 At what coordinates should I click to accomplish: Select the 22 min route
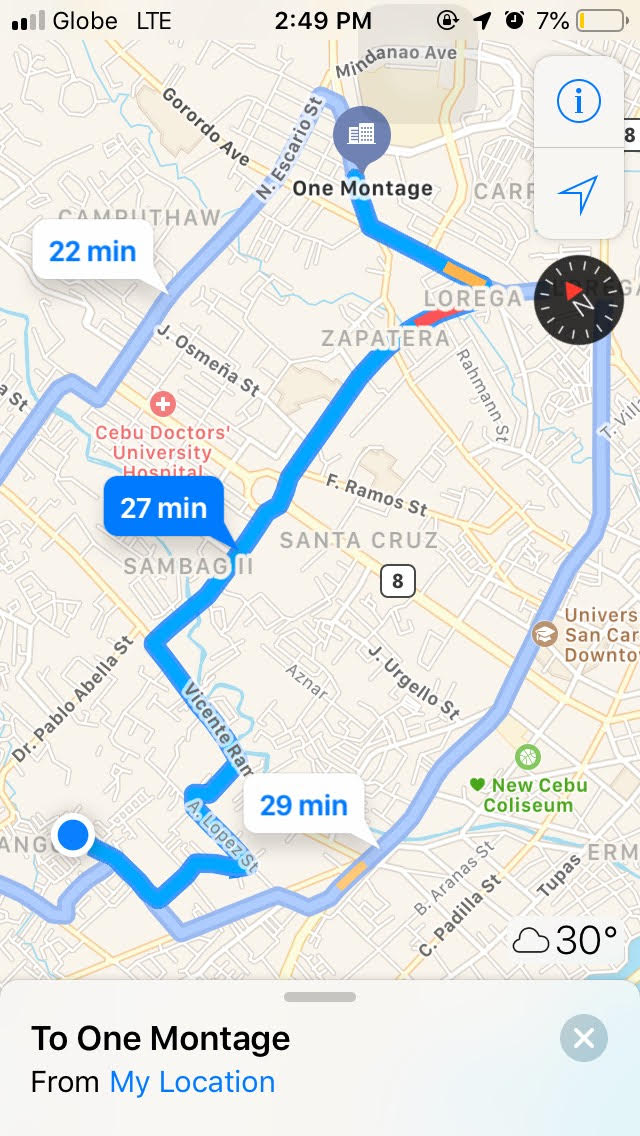pyautogui.click(x=92, y=250)
